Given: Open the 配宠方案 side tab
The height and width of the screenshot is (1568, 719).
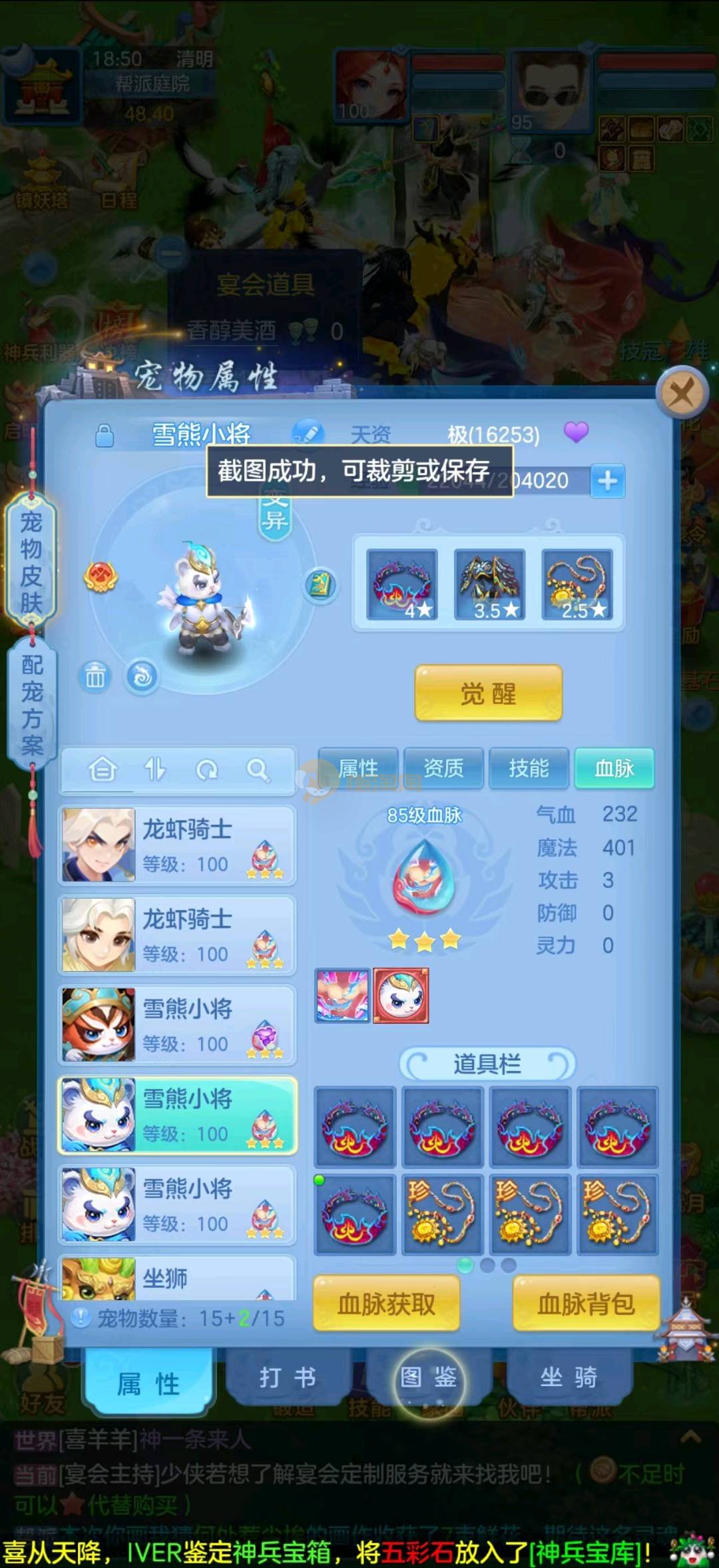Looking at the screenshot, I should [x=31, y=705].
